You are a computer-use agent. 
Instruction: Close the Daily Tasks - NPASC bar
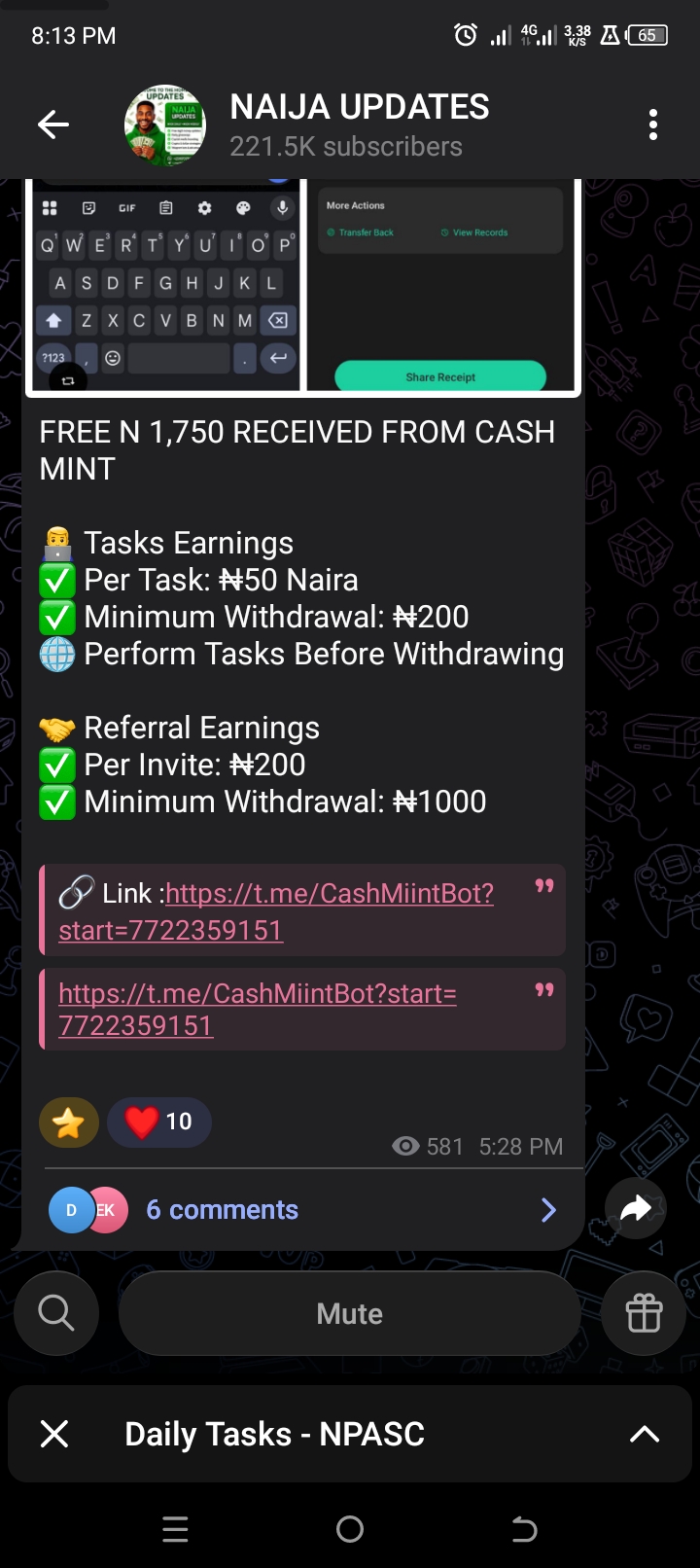point(54,1434)
